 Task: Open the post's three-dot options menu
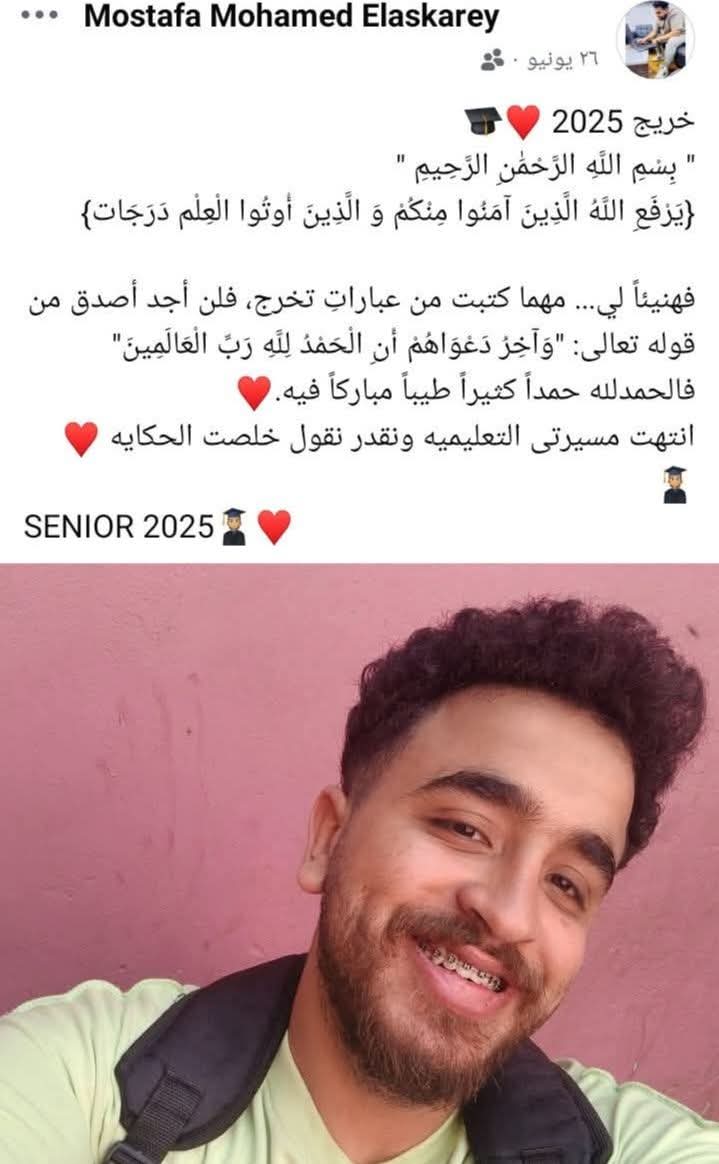(38, 18)
